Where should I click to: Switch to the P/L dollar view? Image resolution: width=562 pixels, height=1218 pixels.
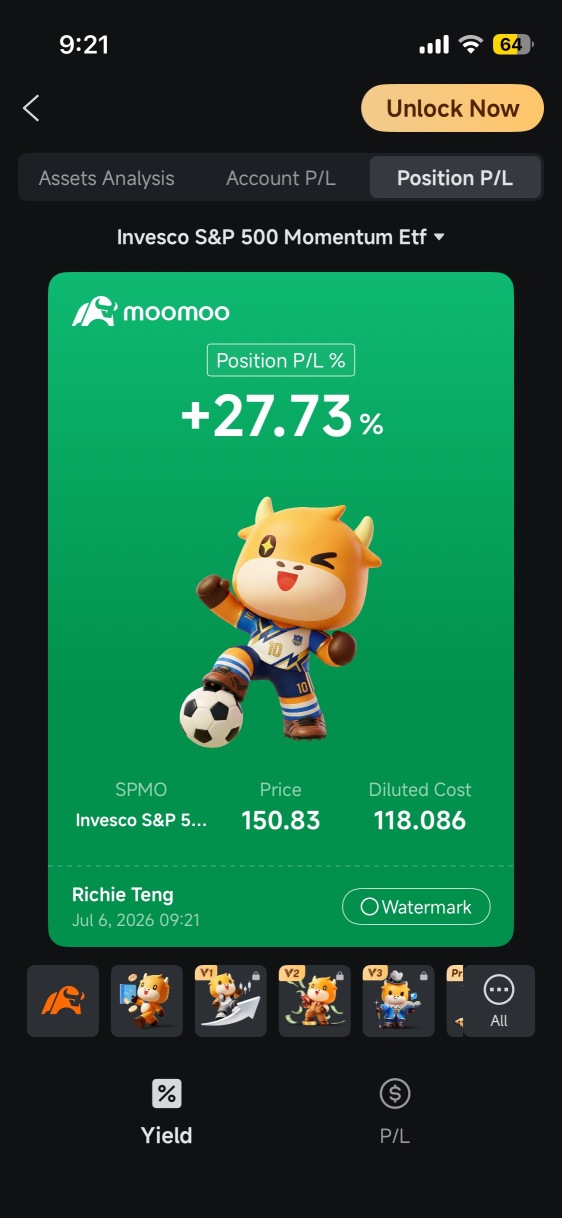[395, 1112]
